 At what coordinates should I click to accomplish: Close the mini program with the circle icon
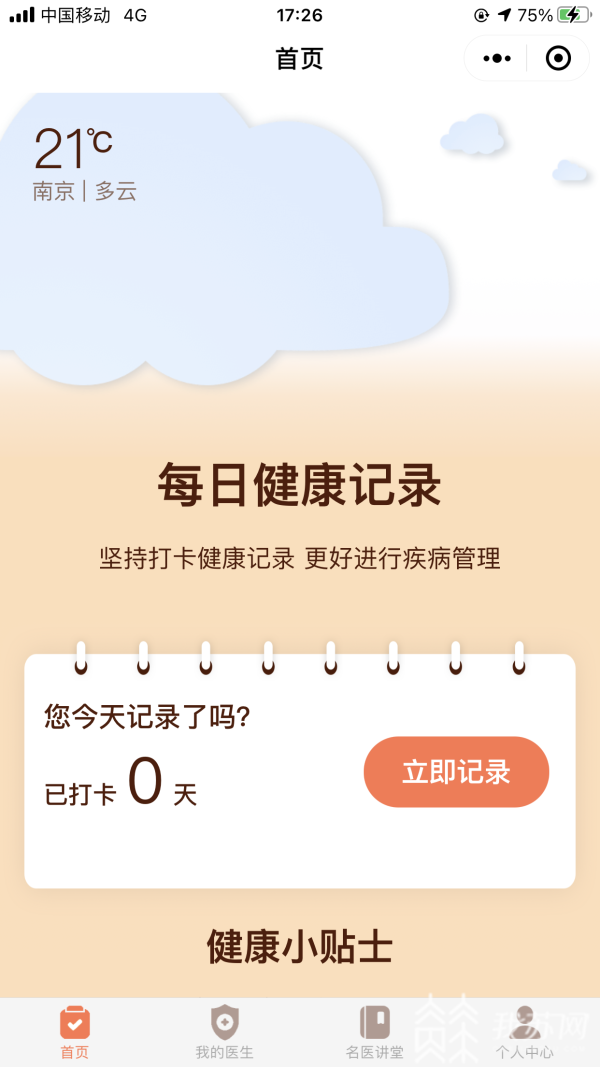558,59
